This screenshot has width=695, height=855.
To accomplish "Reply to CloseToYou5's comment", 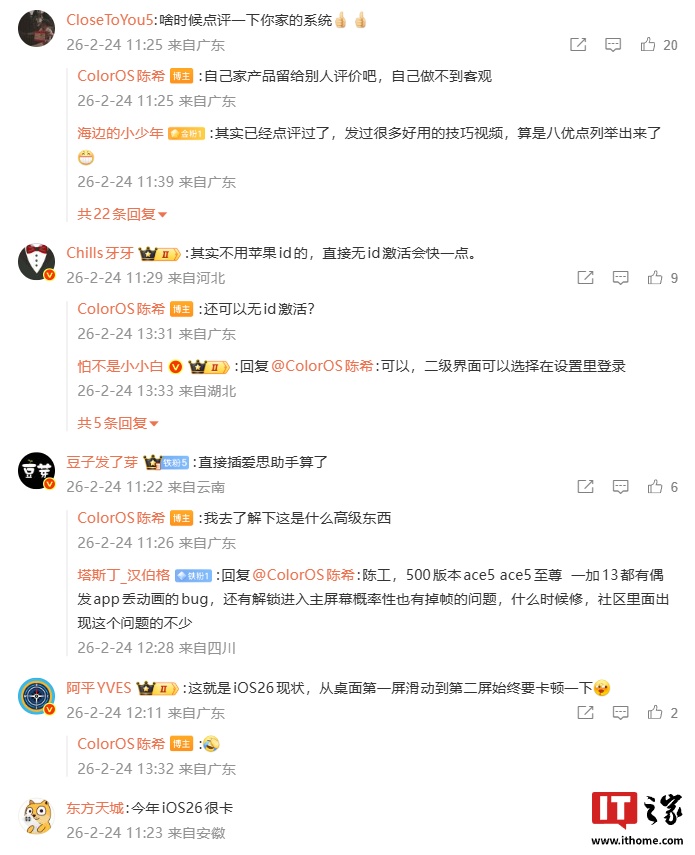I will pos(613,45).
